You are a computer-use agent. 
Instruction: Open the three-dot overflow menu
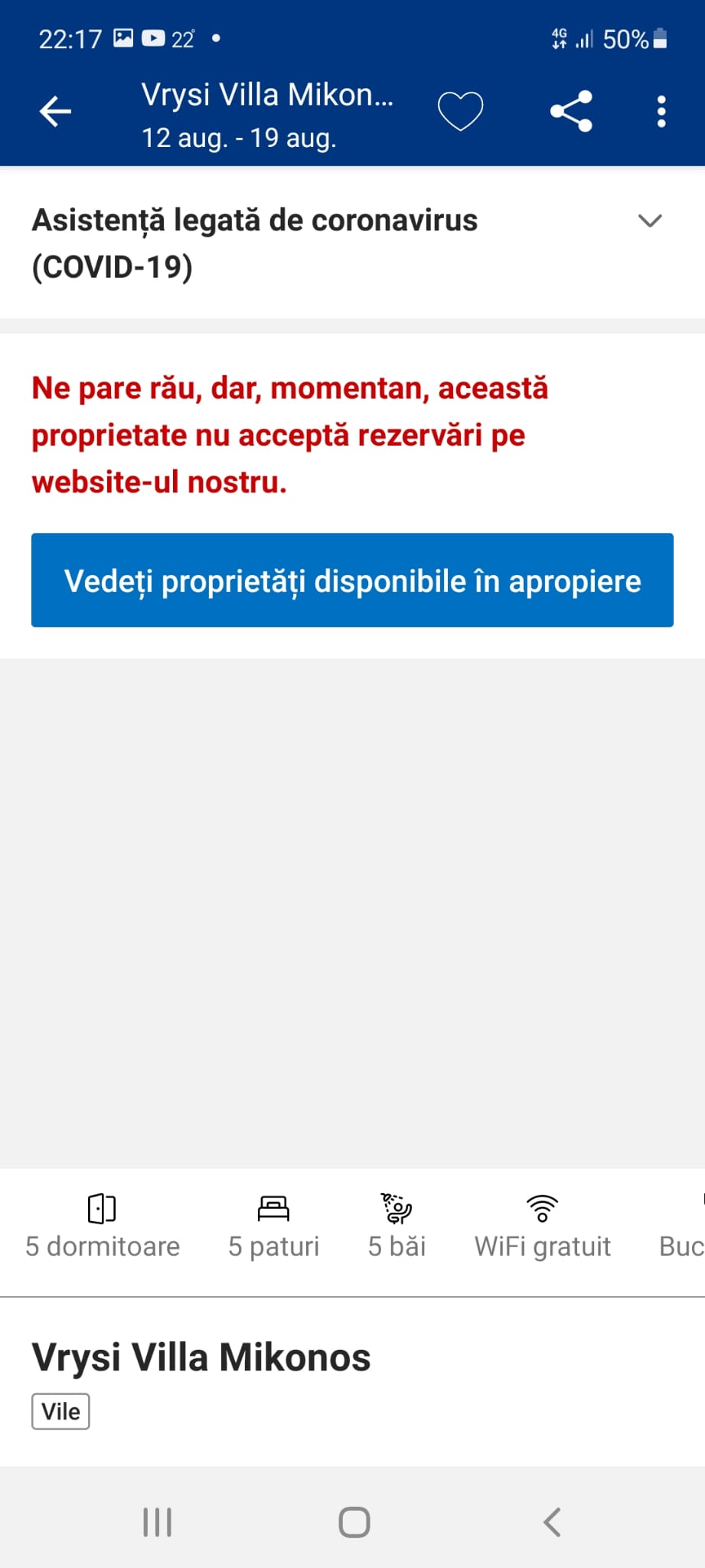[661, 112]
